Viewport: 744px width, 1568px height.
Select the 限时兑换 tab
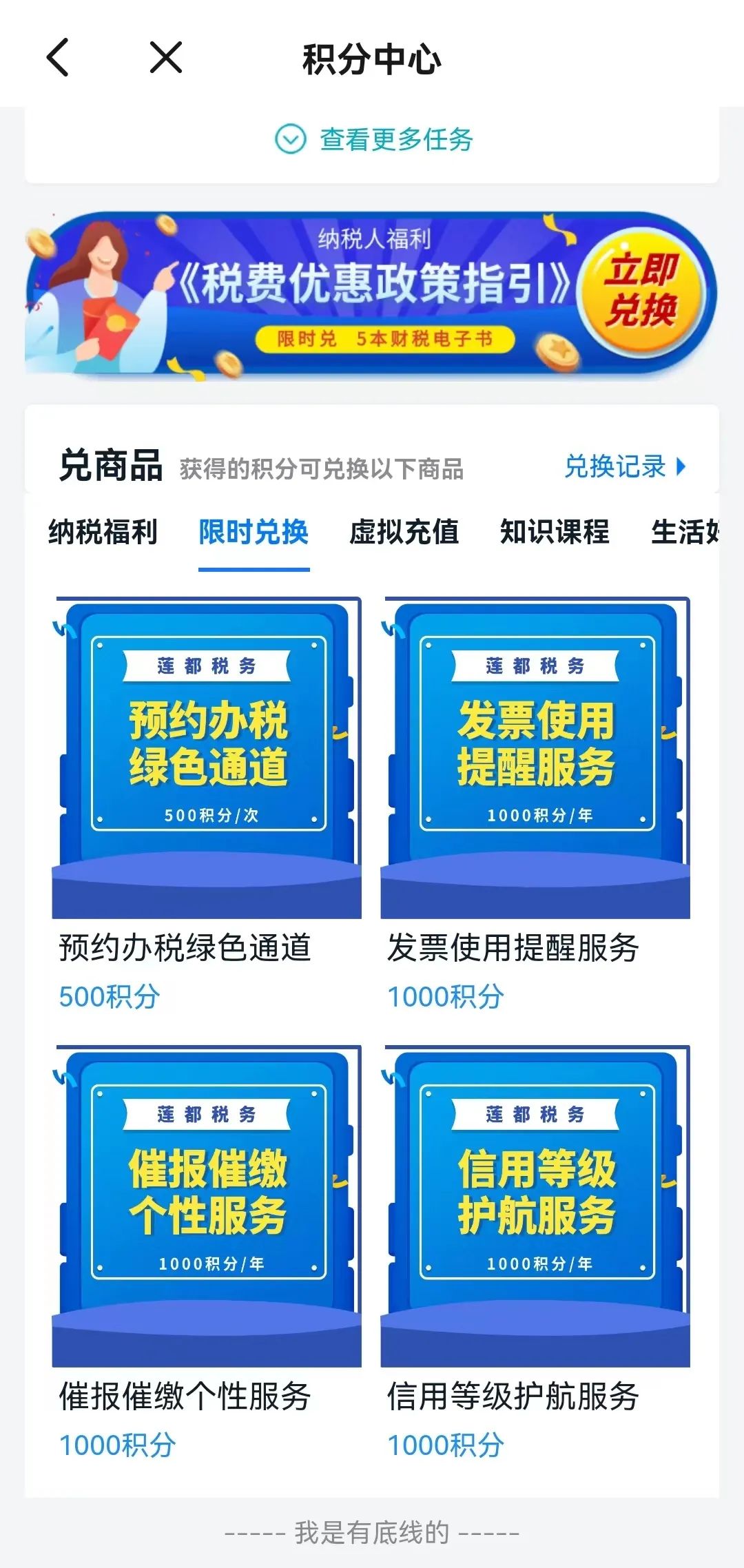(254, 533)
